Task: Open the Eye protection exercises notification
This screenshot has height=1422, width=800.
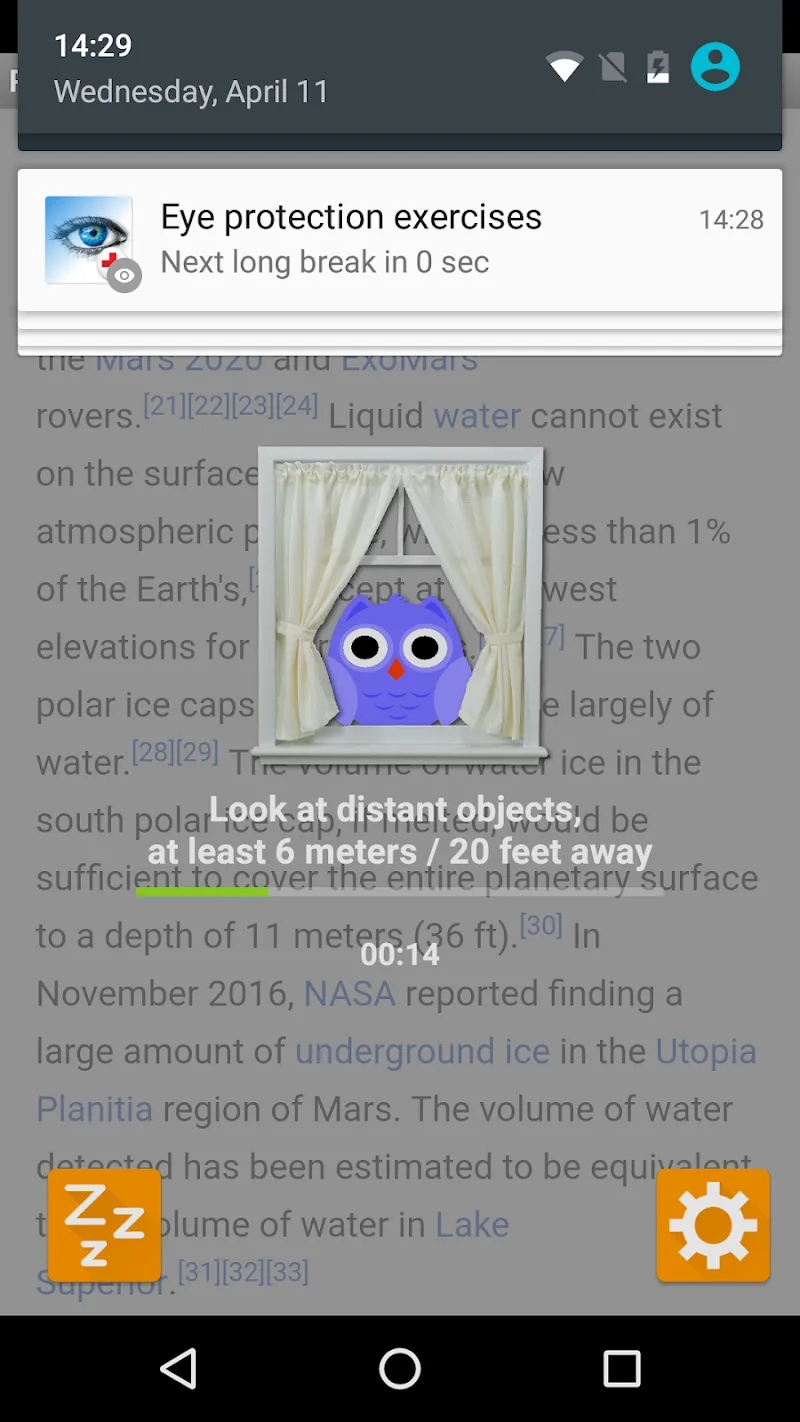Action: [400, 240]
